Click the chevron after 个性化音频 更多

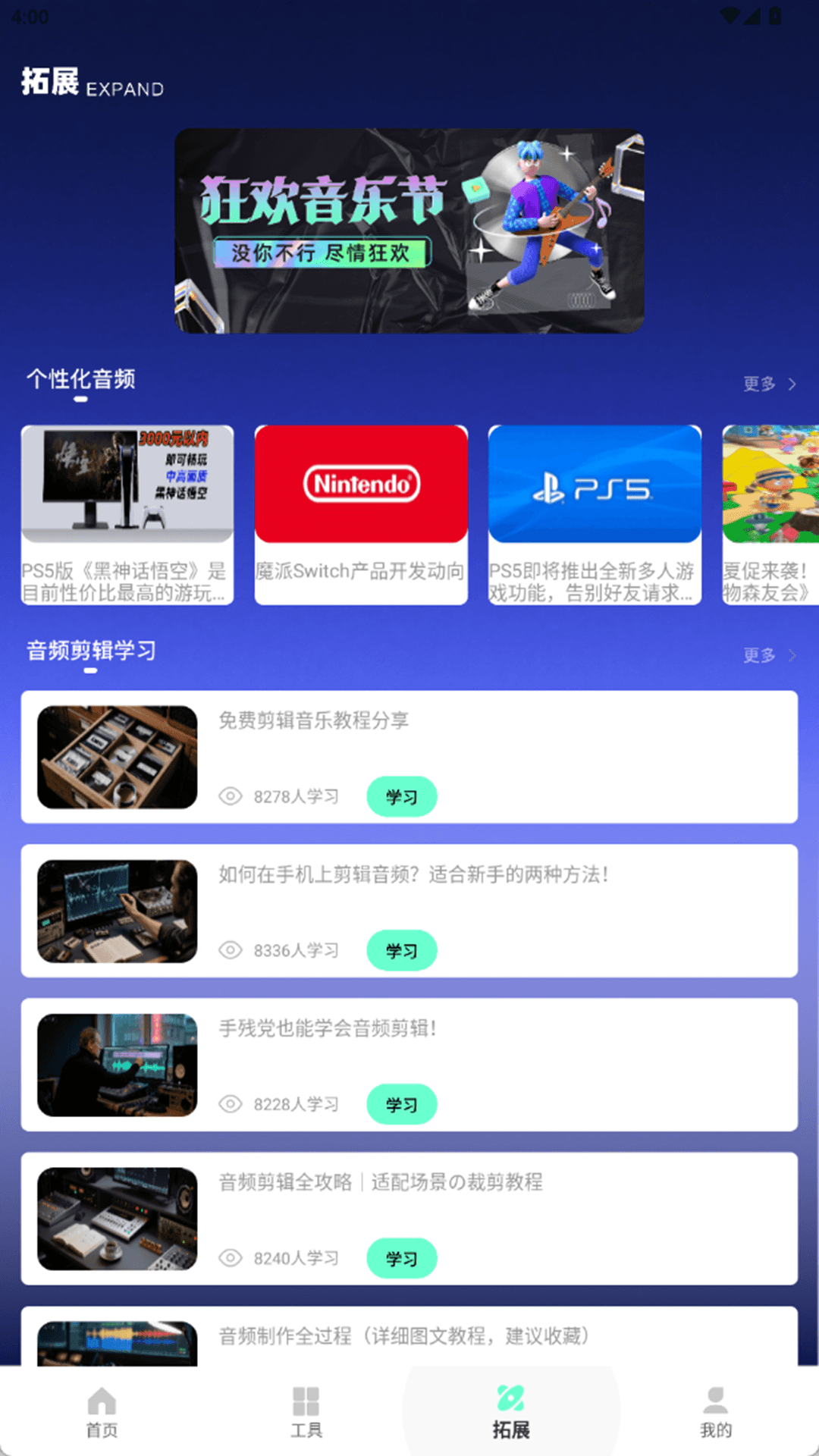(791, 384)
